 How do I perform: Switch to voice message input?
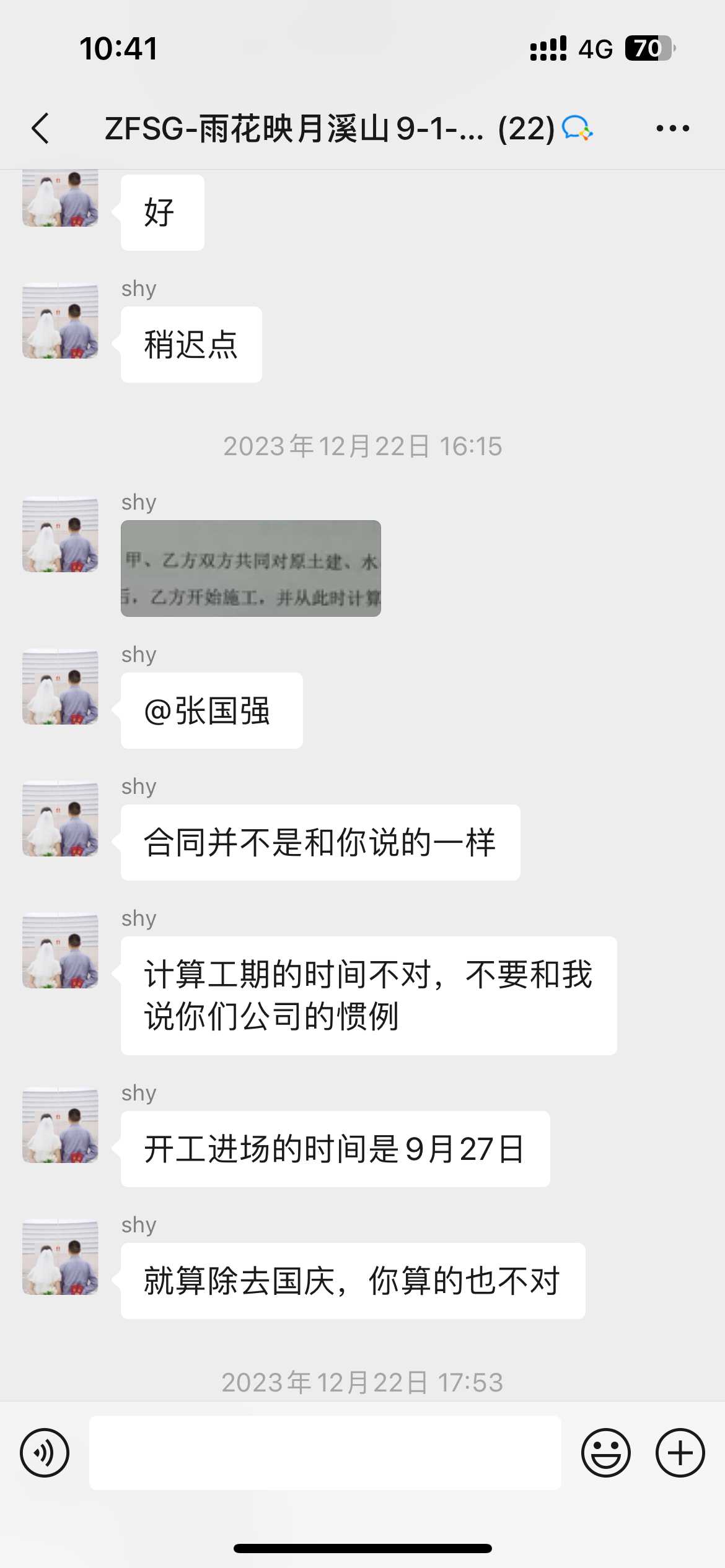tap(45, 1453)
